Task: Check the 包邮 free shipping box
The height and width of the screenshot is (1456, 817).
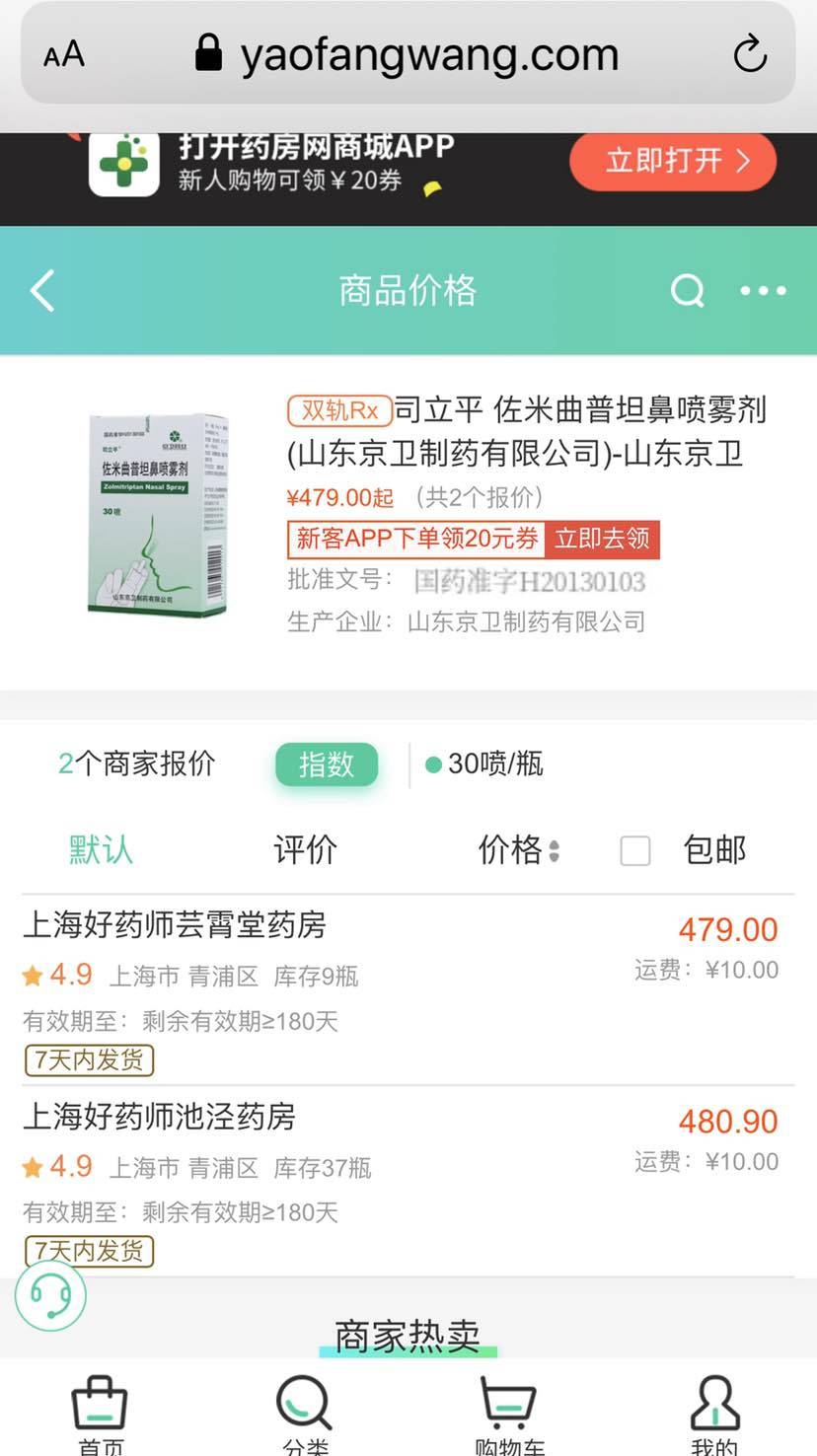Action: (634, 850)
